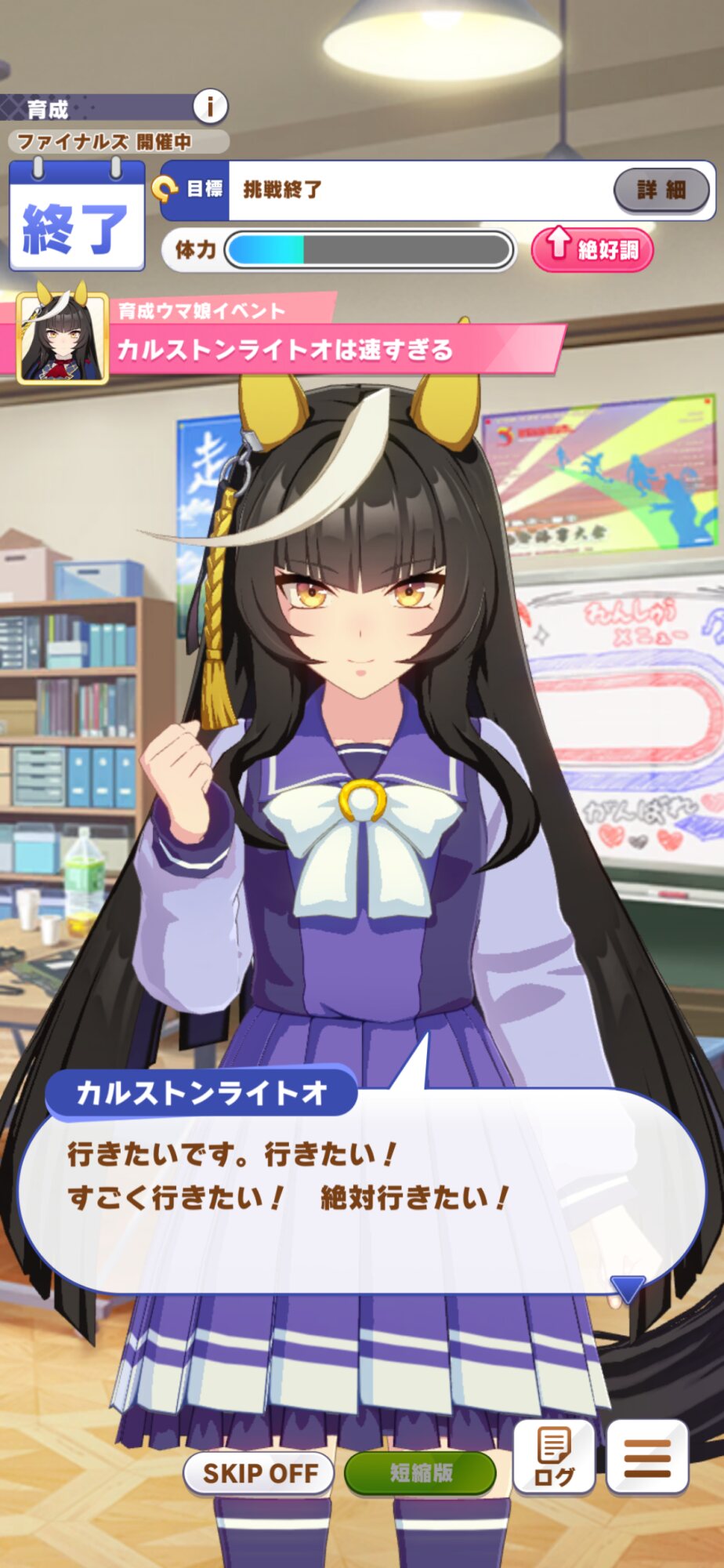This screenshot has width=724, height=1568.
Task: Open the hamburger menu button
Action: [647, 1457]
